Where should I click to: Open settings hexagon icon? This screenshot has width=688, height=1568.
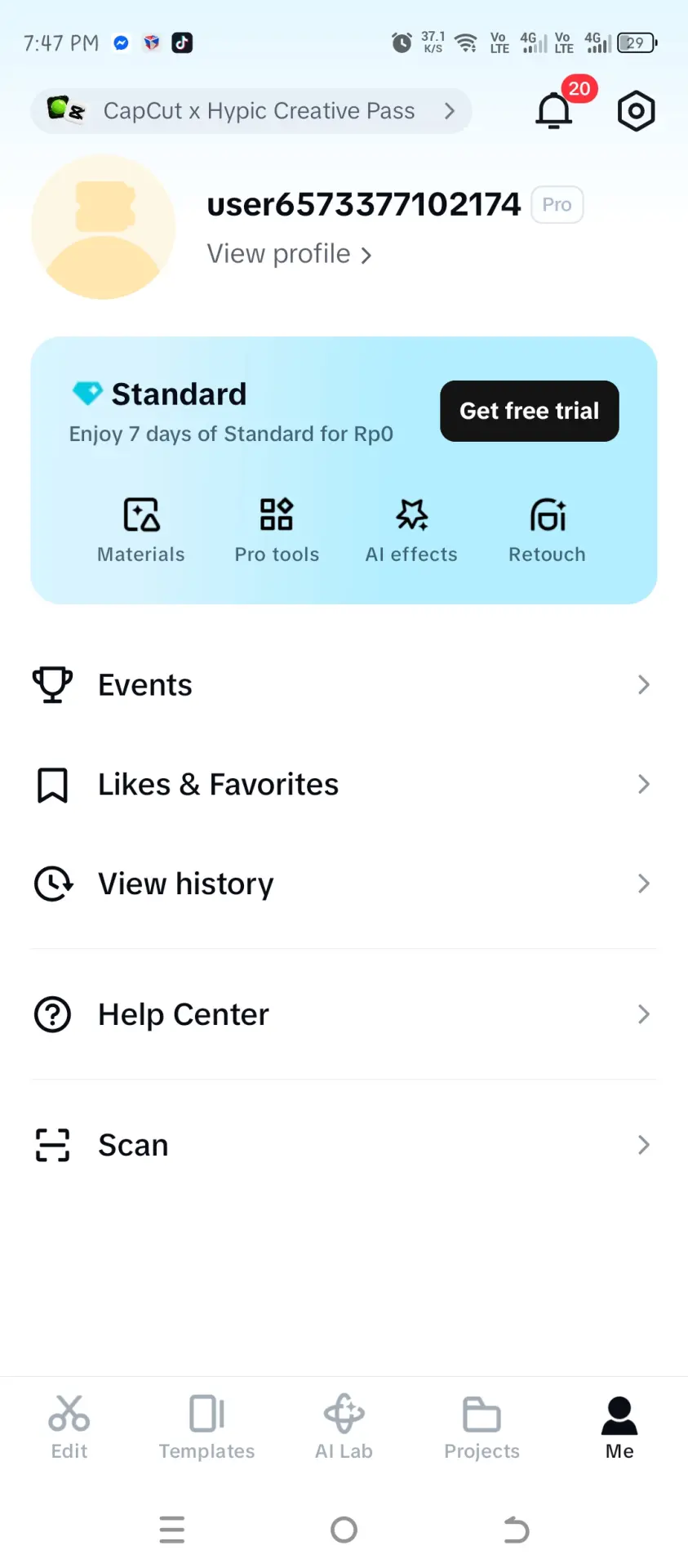coord(636,111)
